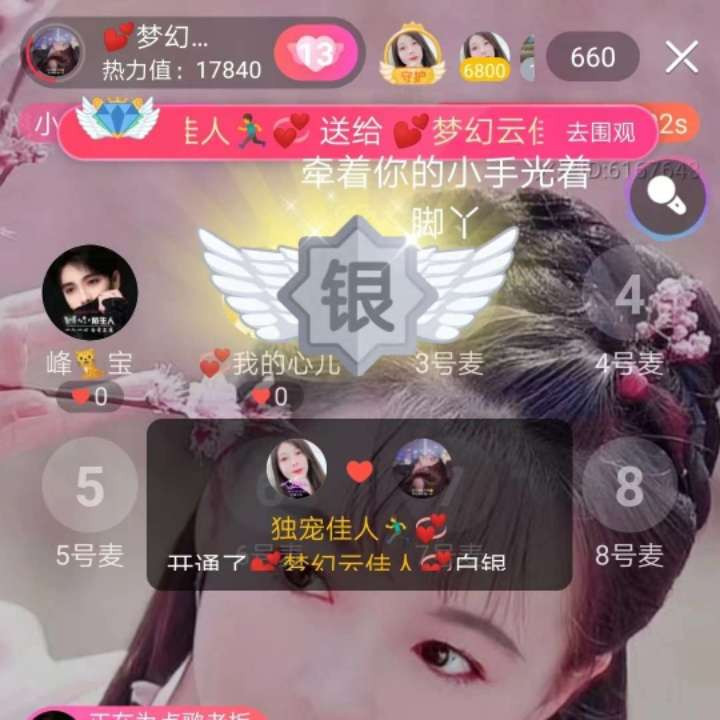Image resolution: width=720 pixels, height=720 pixels.
Task: Open 独宠佳人's avatar in the popup
Action: pos(297,468)
